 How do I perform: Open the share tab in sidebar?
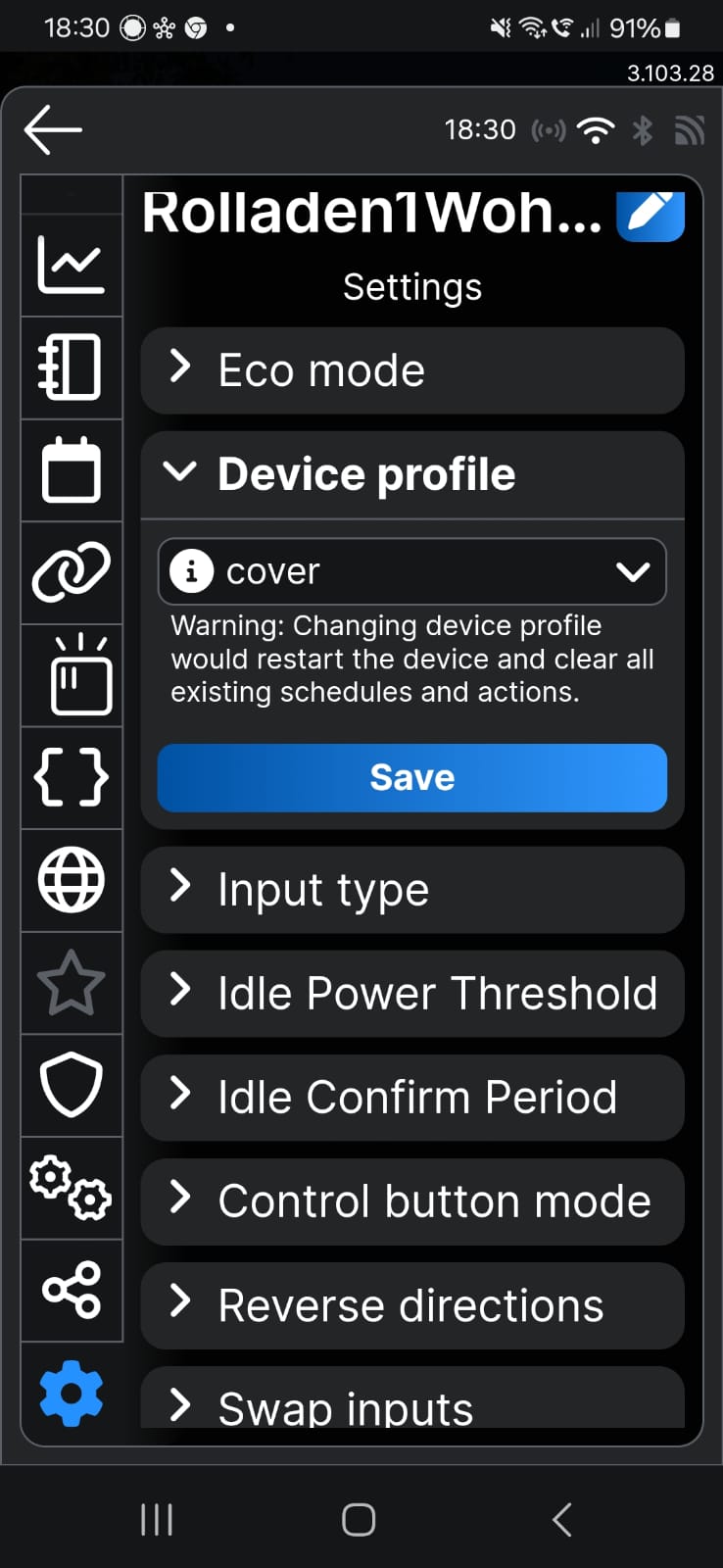(x=71, y=1290)
